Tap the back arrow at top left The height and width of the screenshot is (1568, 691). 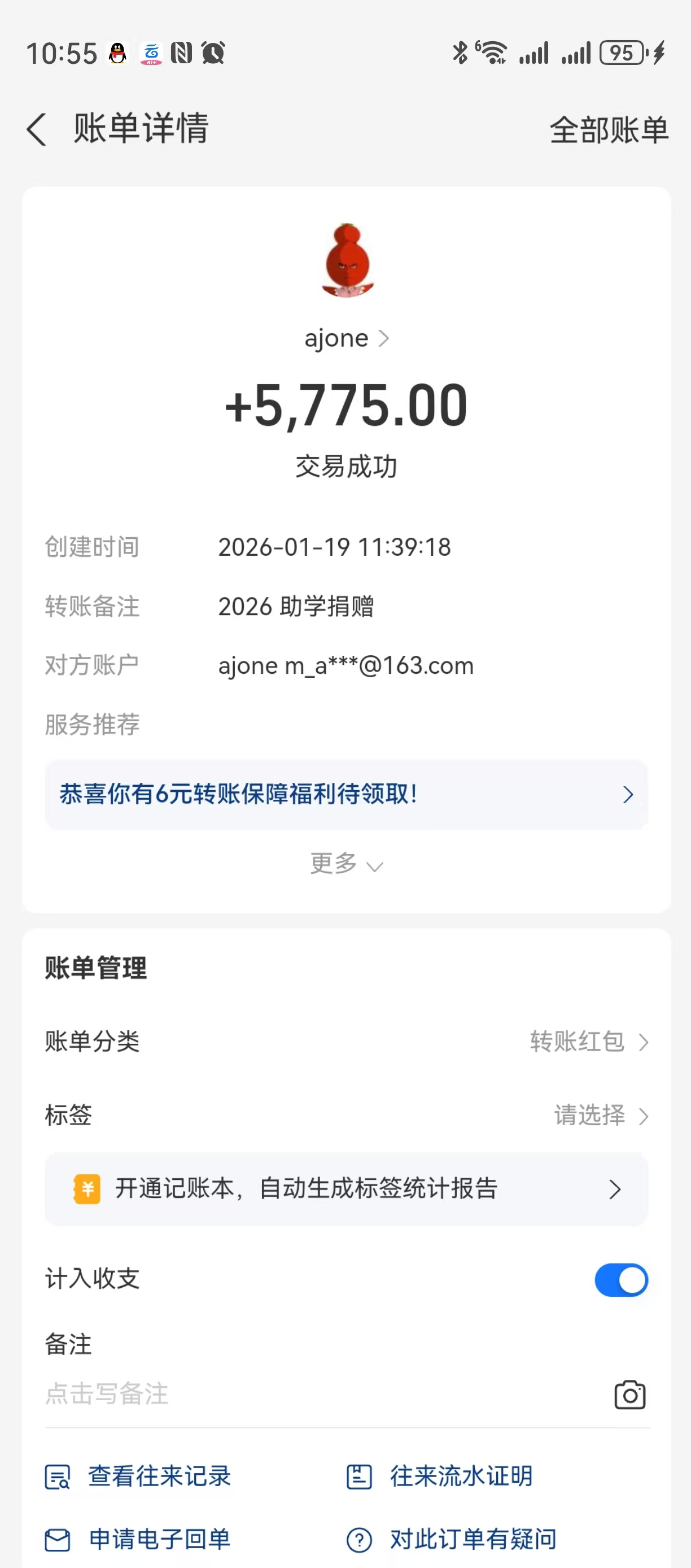(x=37, y=130)
